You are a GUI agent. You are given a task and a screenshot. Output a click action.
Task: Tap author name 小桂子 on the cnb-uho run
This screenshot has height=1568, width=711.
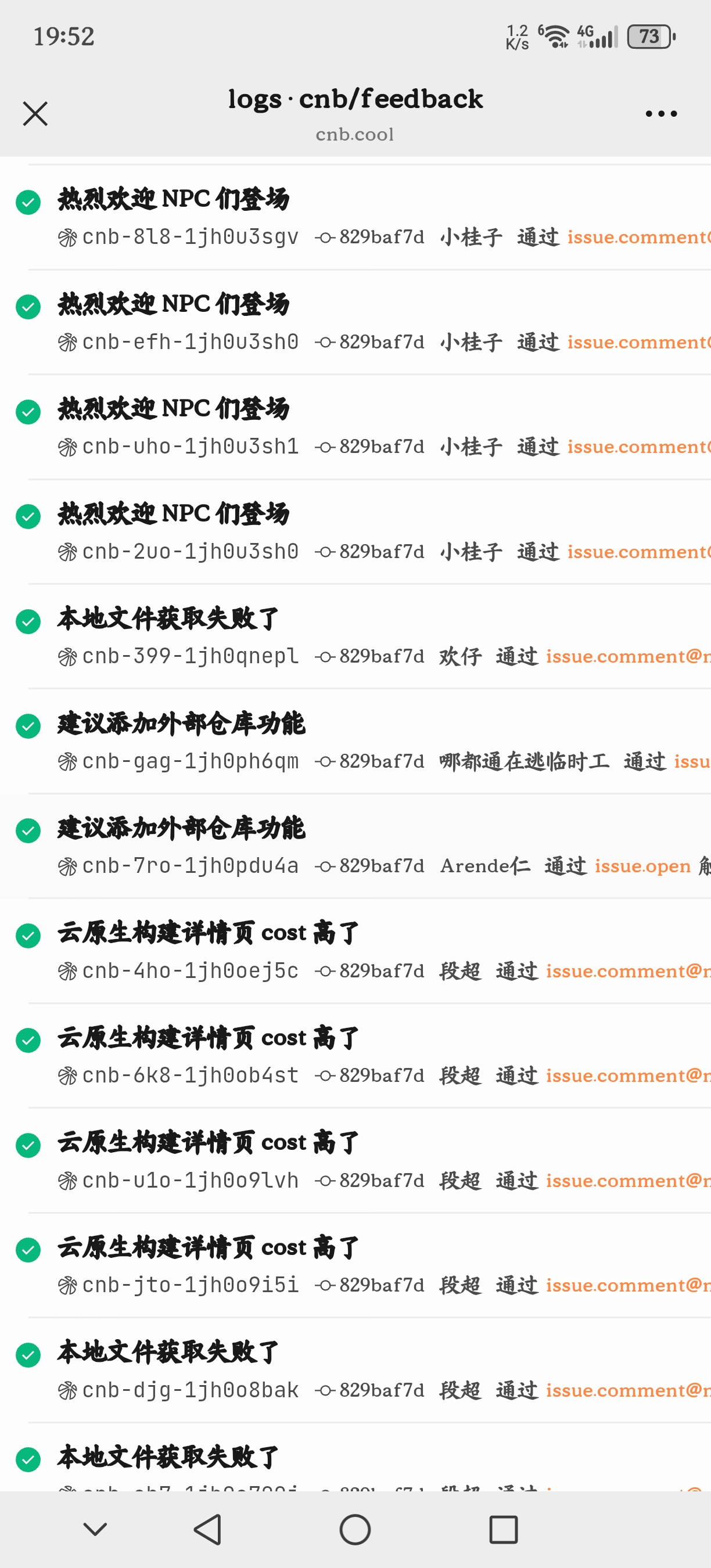coord(469,446)
